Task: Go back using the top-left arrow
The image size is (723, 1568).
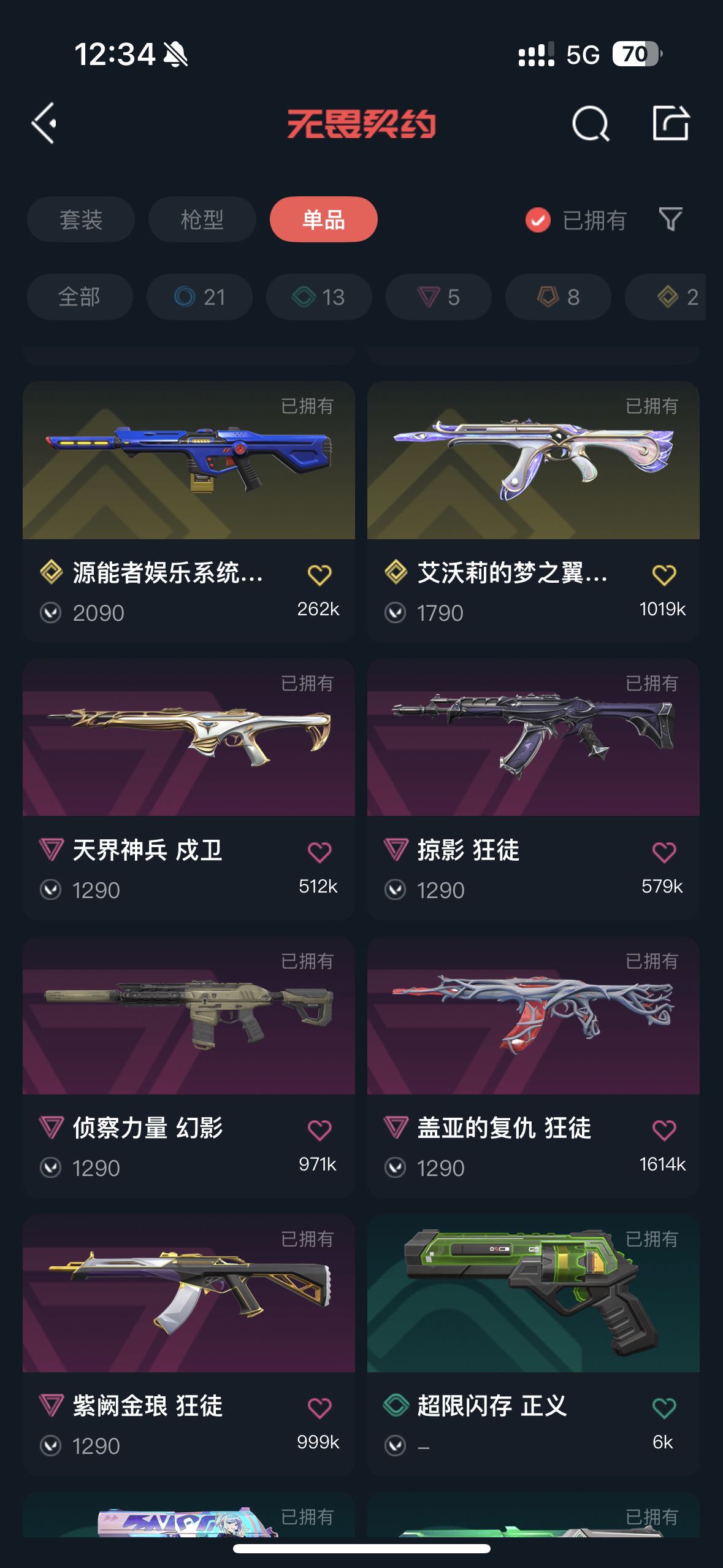Action: (44, 123)
